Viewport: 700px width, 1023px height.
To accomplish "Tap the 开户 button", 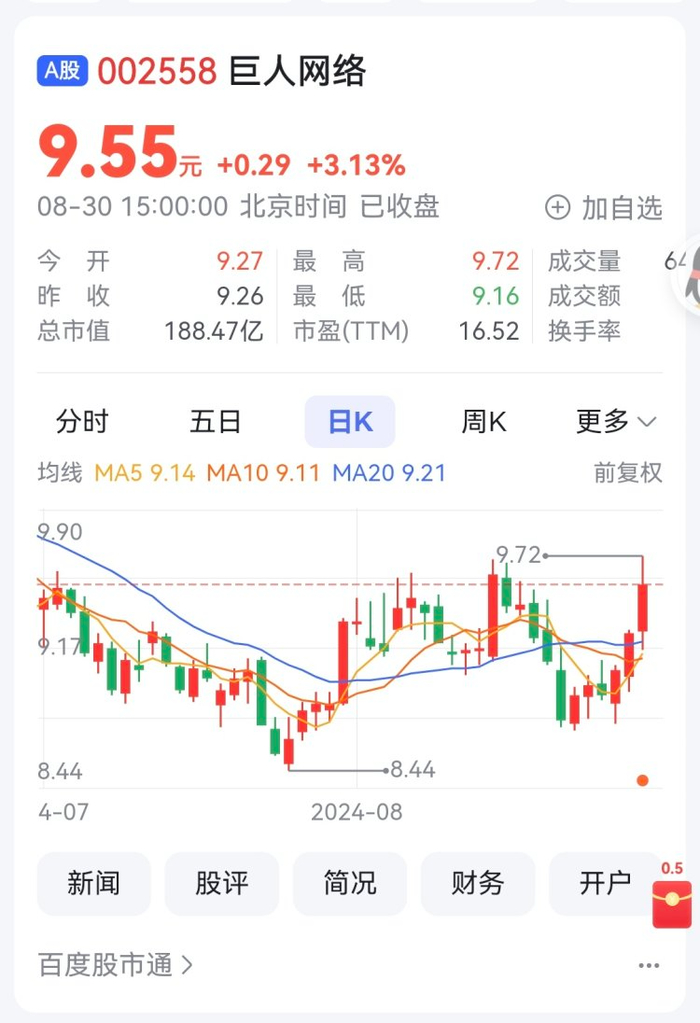I will pos(604,884).
